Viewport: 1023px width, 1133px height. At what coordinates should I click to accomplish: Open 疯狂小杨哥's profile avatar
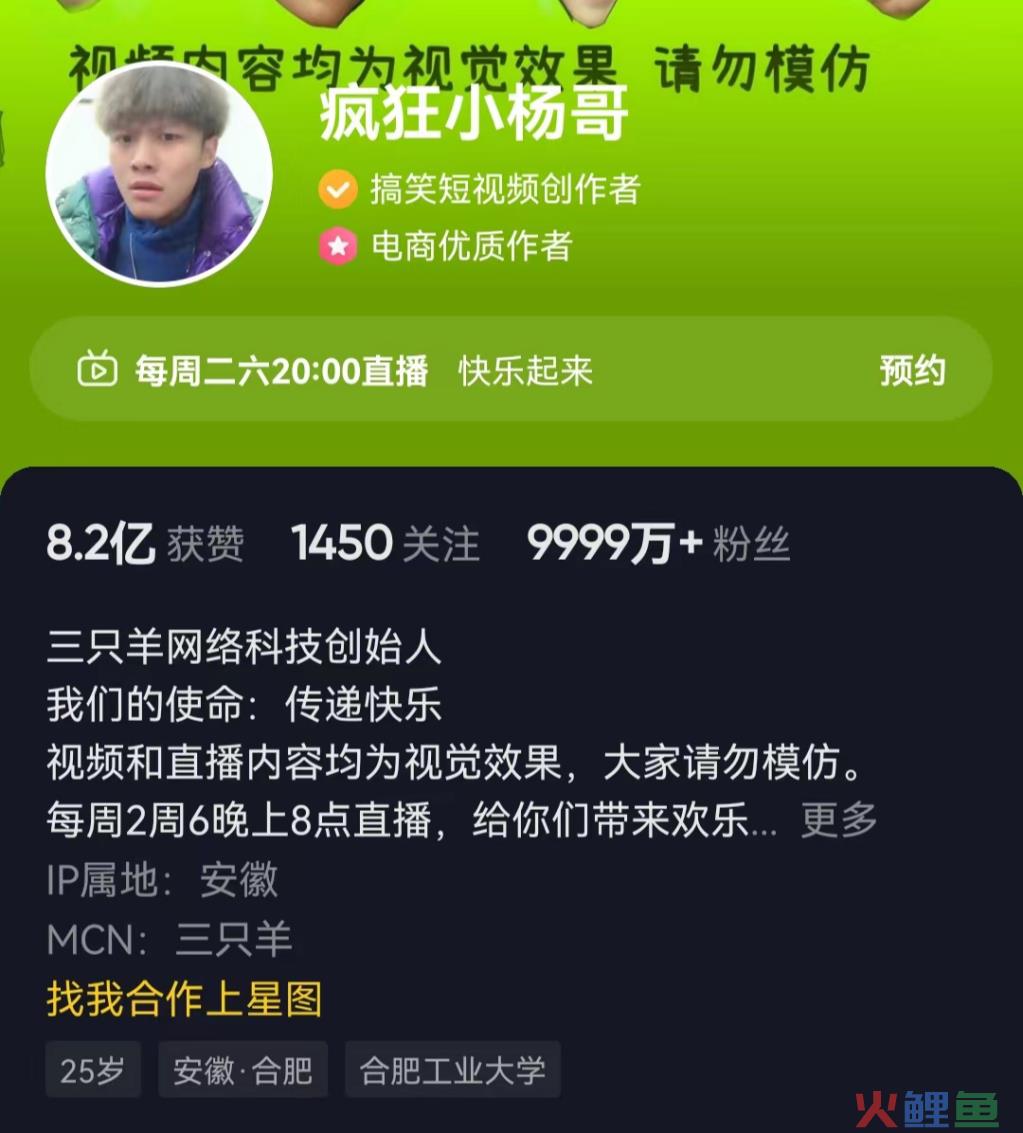click(x=159, y=174)
